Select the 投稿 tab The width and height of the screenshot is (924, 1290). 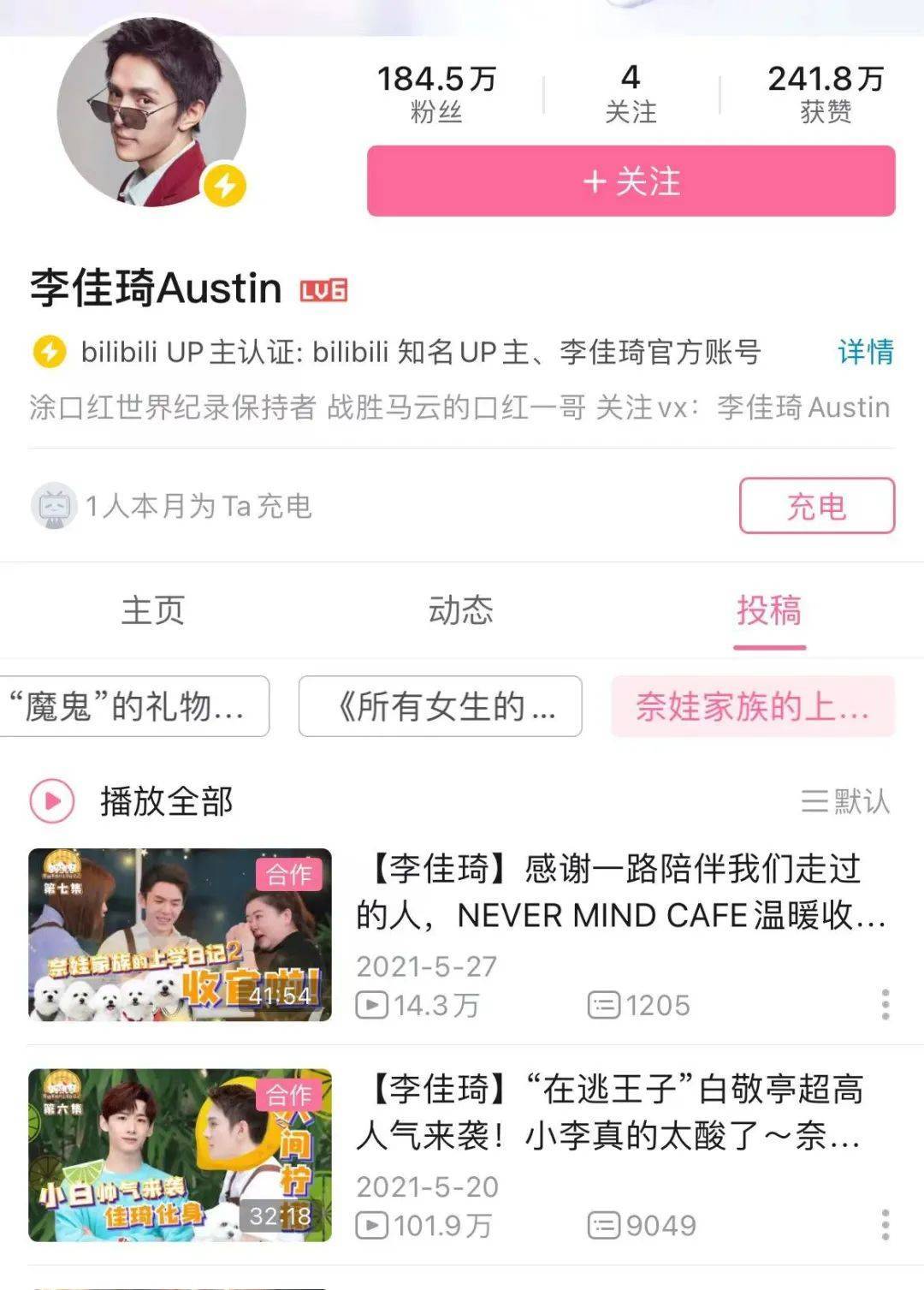tap(769, 610)
